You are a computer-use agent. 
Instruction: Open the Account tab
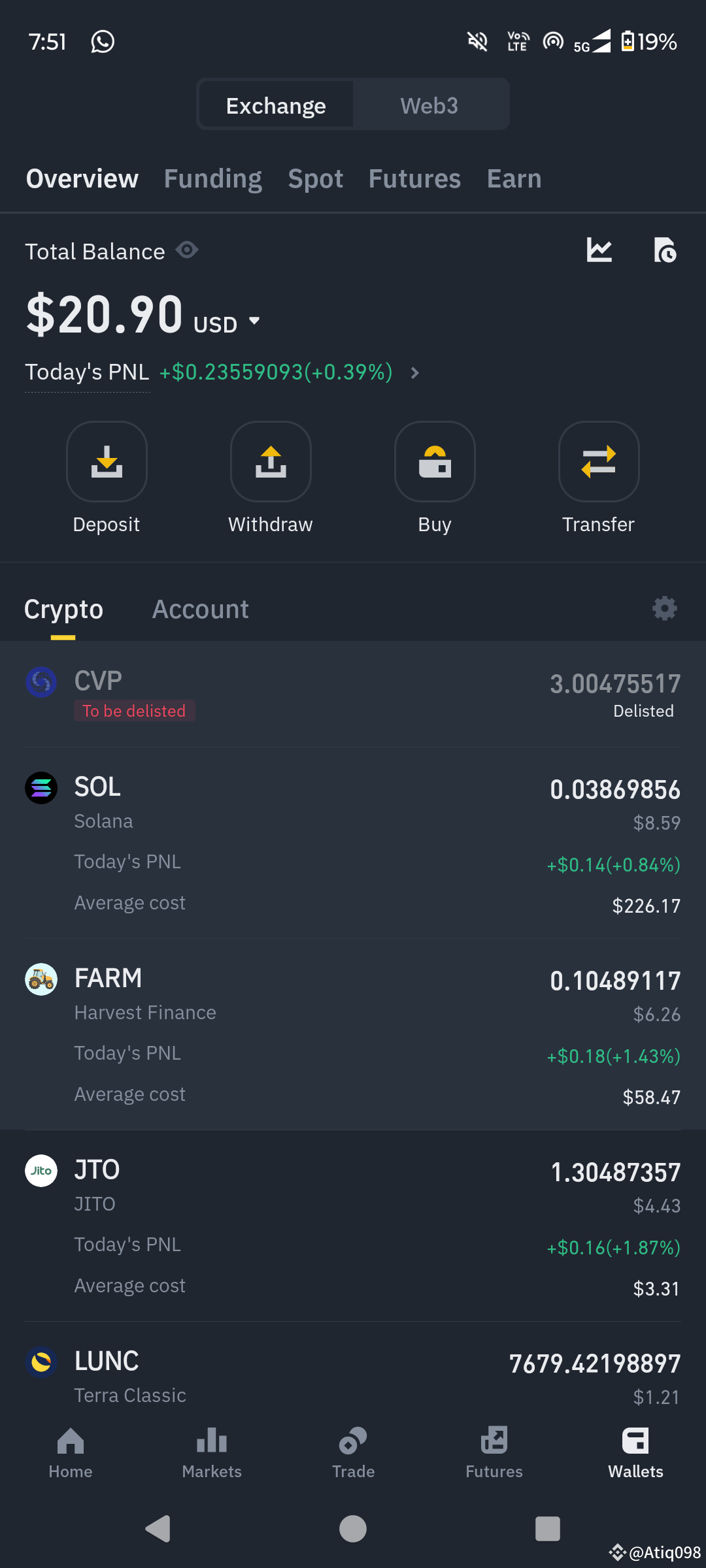(x=200, y=608)
